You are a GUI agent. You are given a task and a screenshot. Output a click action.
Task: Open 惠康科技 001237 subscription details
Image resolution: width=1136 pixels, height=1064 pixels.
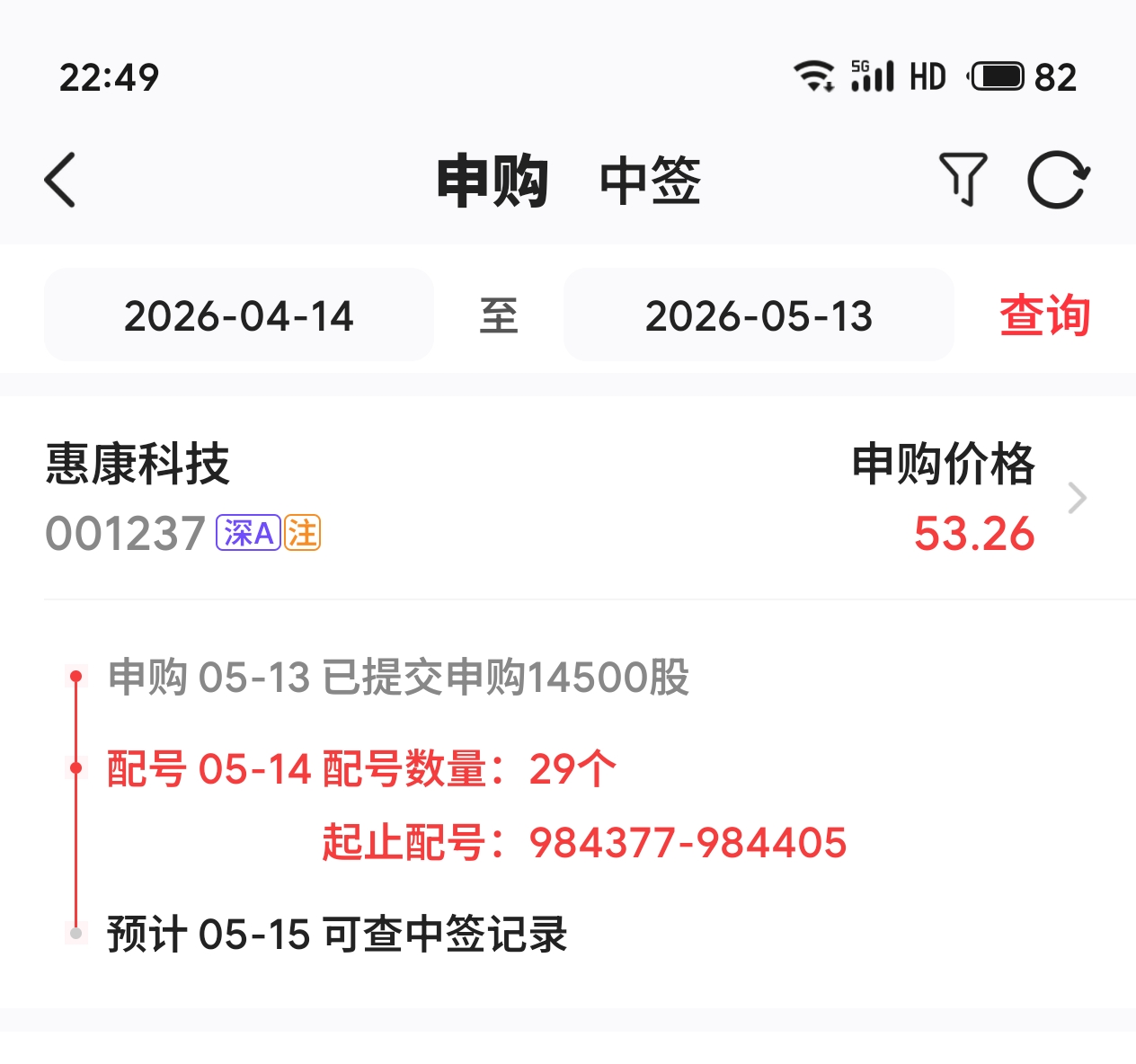click(x=568, y=499)
